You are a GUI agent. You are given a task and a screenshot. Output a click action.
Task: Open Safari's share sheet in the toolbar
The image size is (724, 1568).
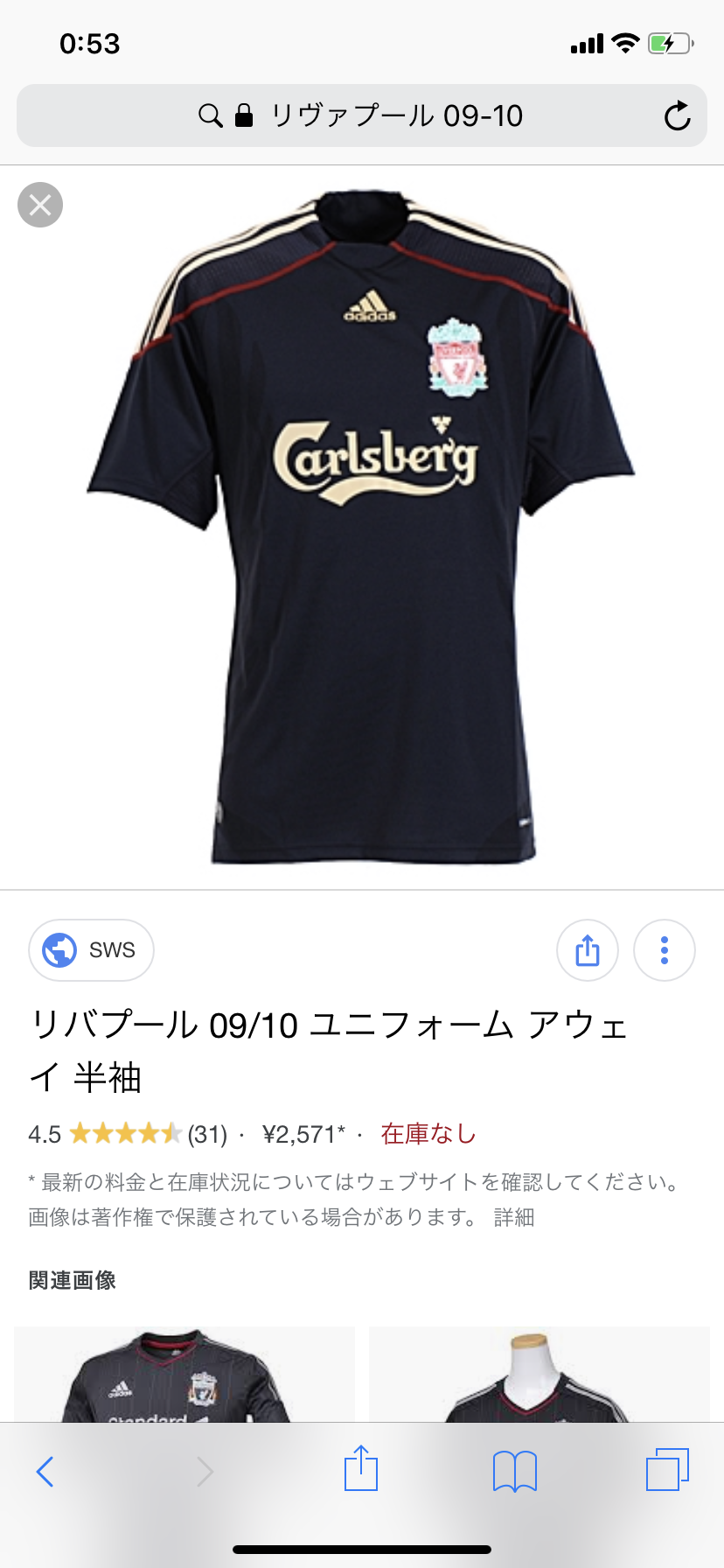point(360,1469)
